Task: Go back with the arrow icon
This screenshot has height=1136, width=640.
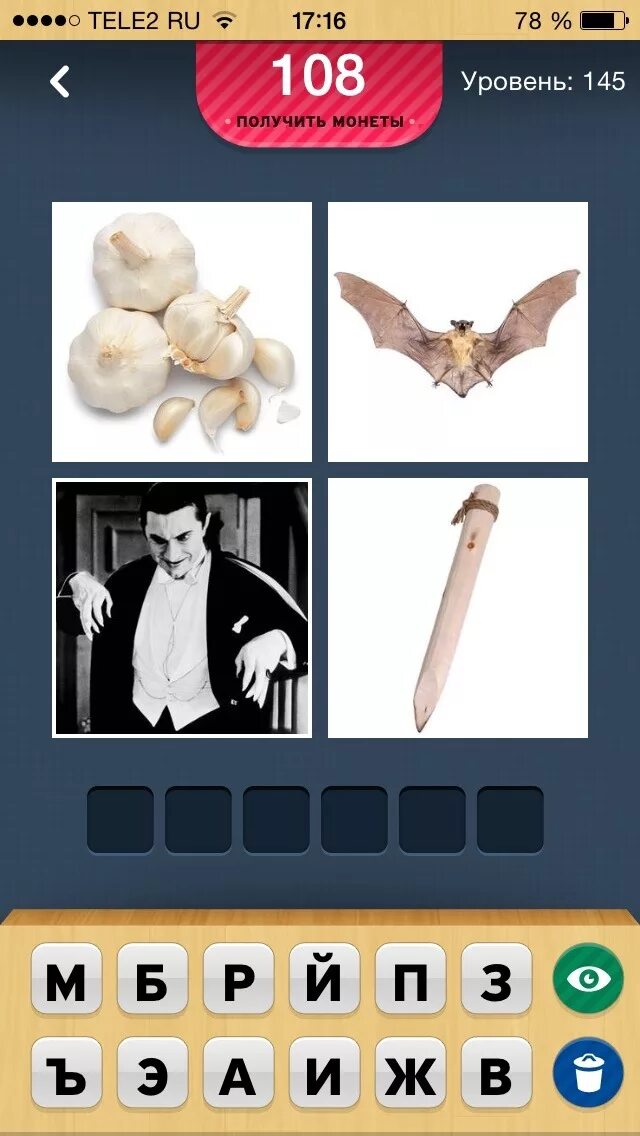Action: (x=59, y=81)
